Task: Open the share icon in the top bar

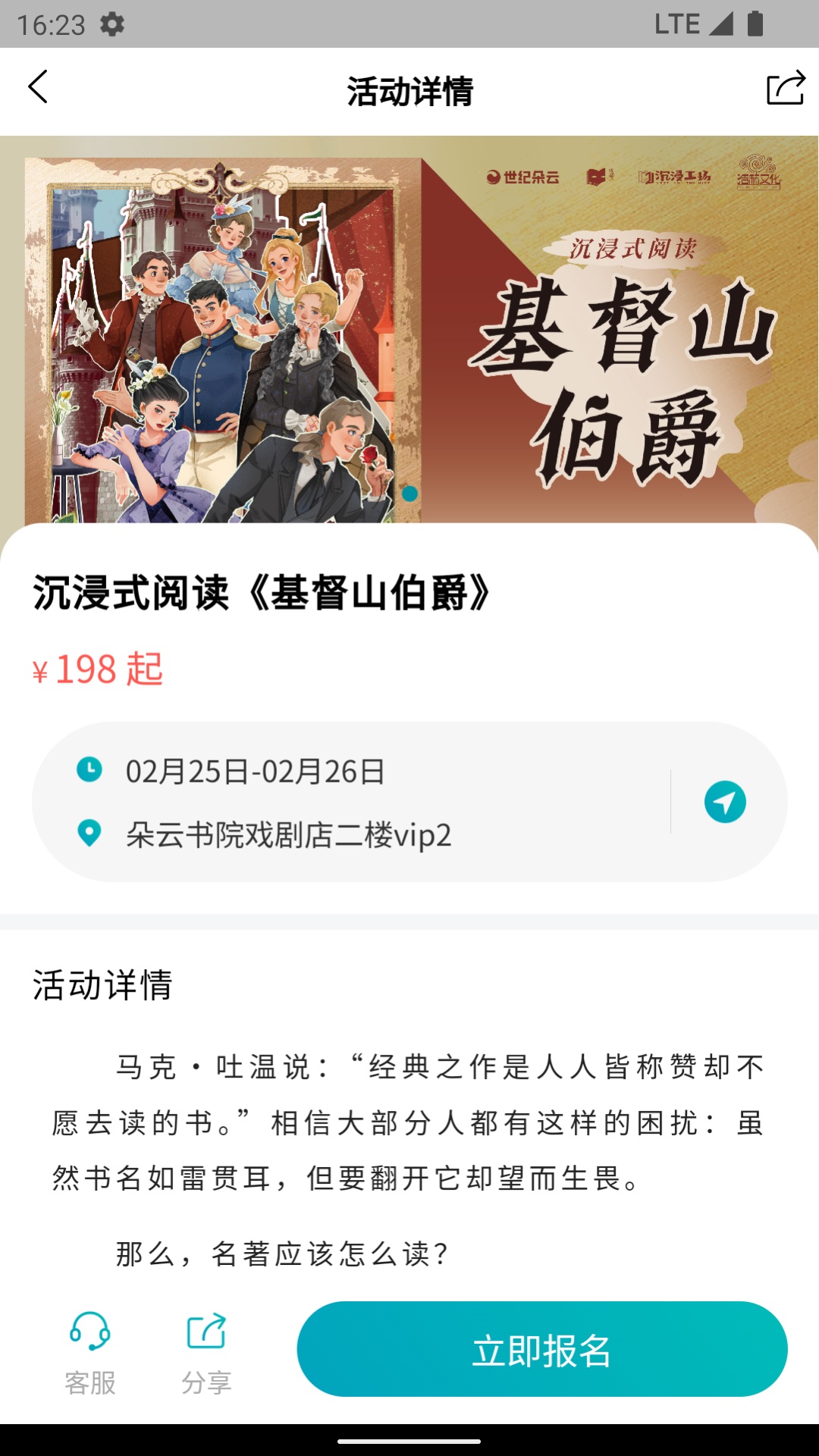Action: coord(785,86)
